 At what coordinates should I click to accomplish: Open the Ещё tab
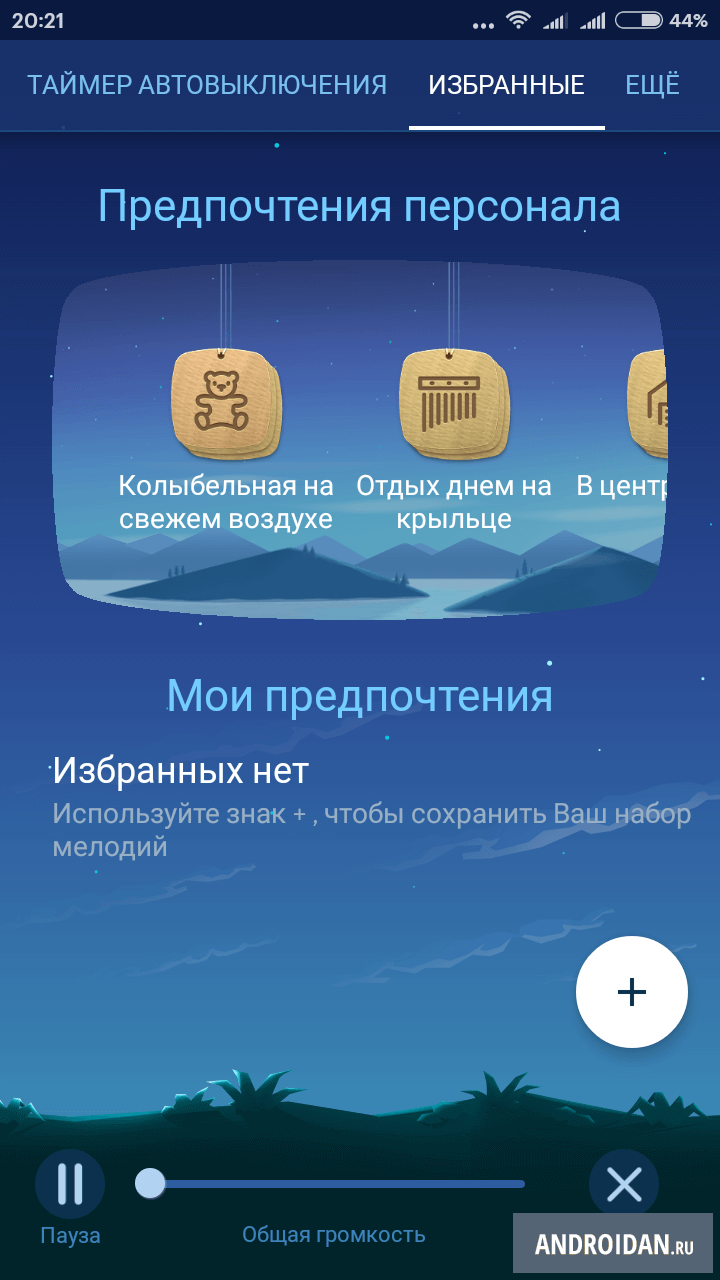(x=652, y=85)
